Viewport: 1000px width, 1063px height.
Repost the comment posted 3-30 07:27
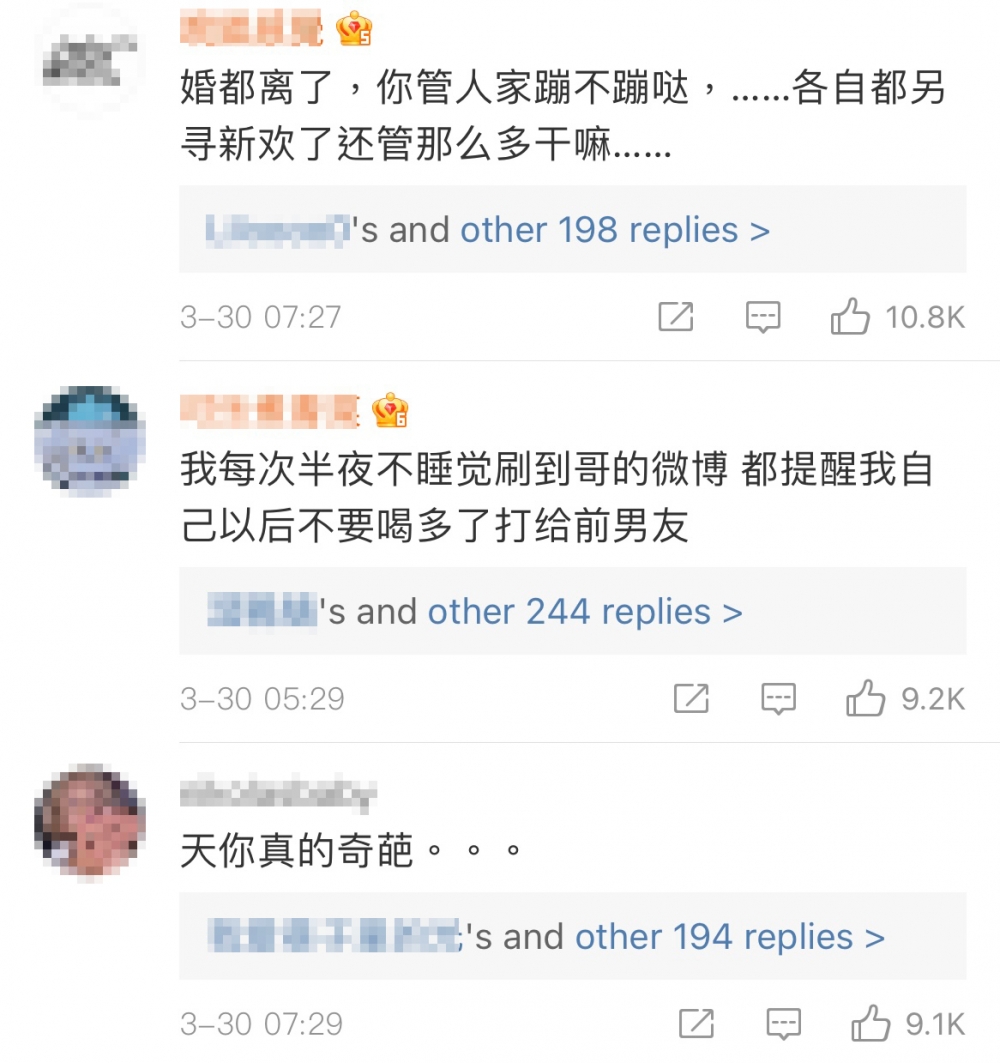[676, 318]
